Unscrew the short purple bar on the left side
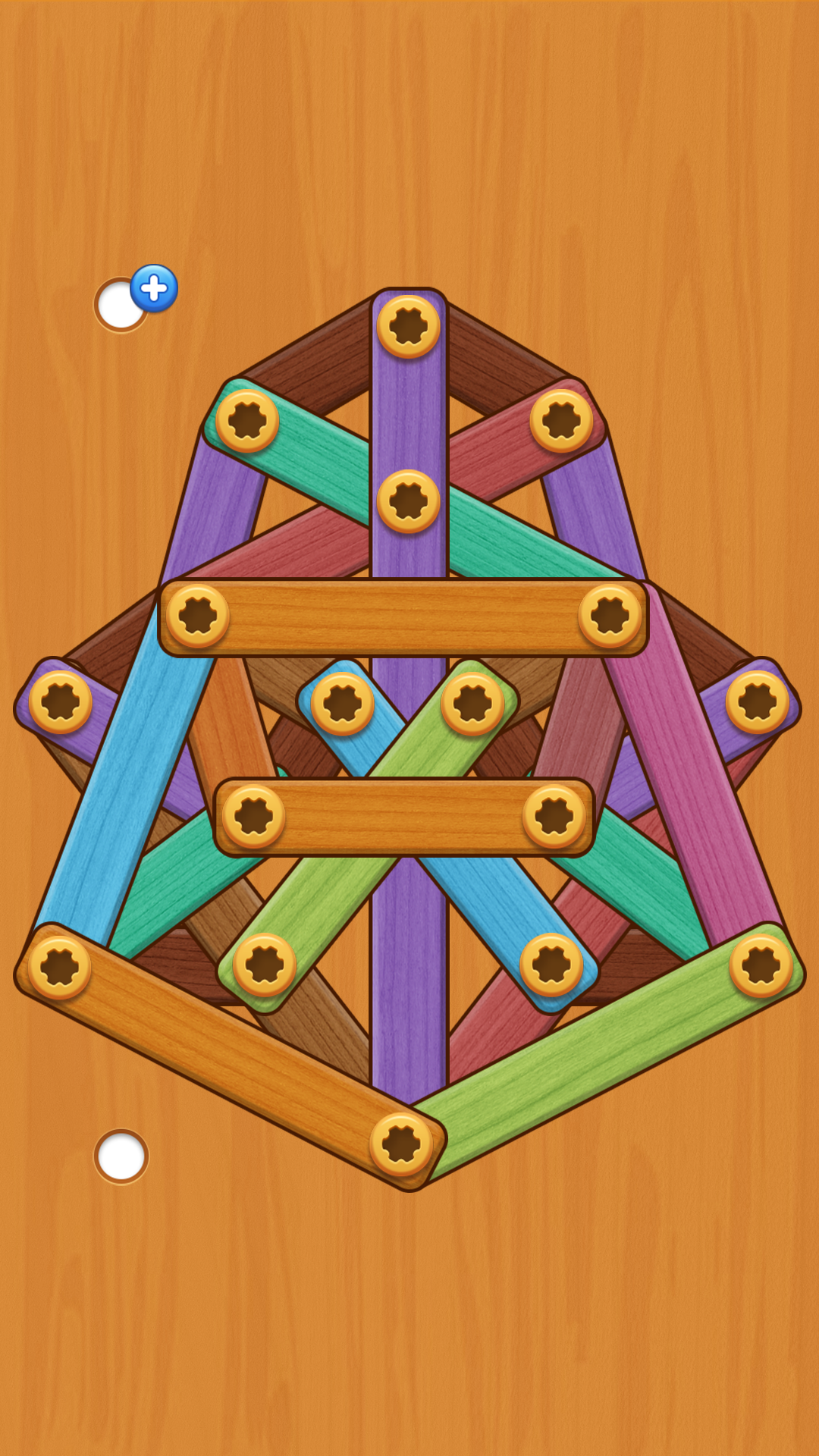This screenshot has height=1456, width=819. pos(61,701)
